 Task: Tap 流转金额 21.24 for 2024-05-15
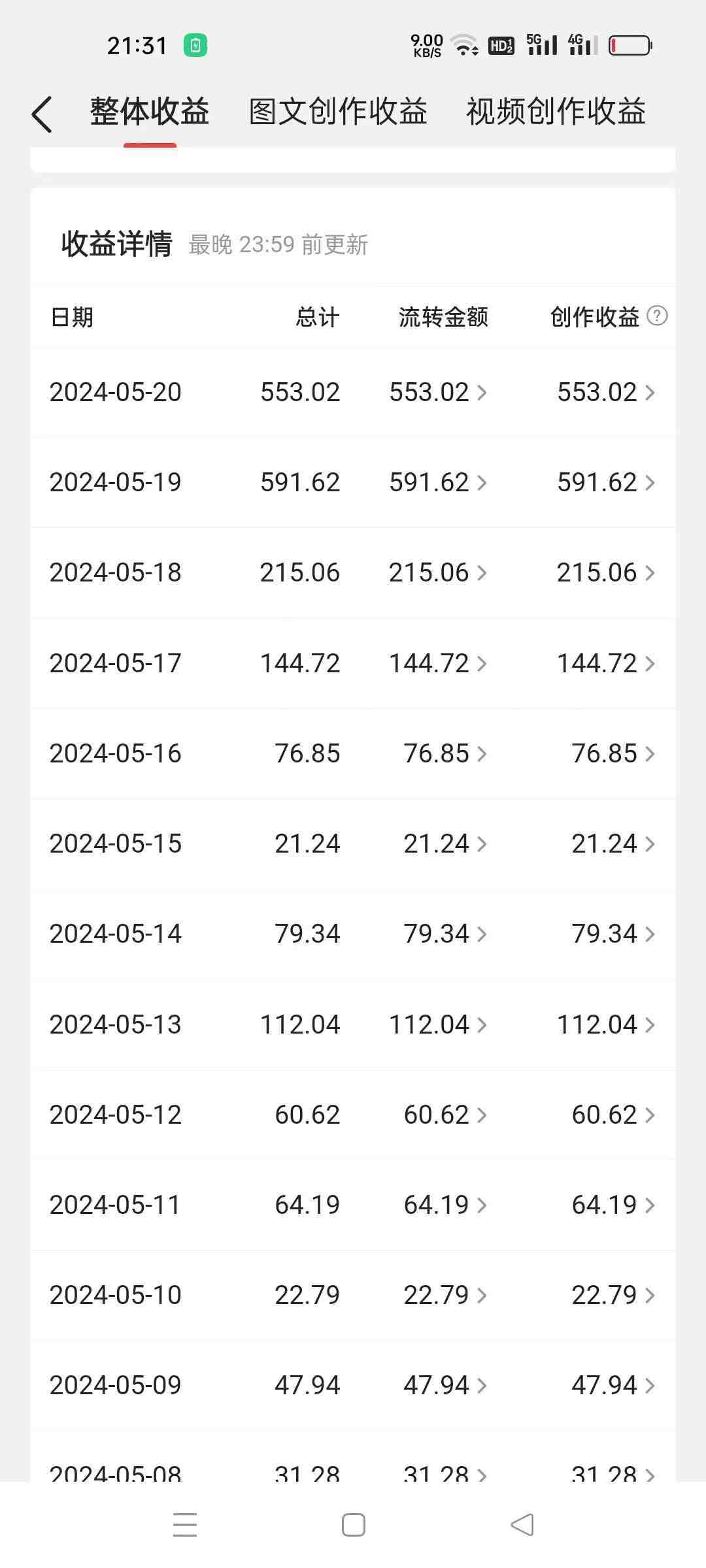(445, 844)
